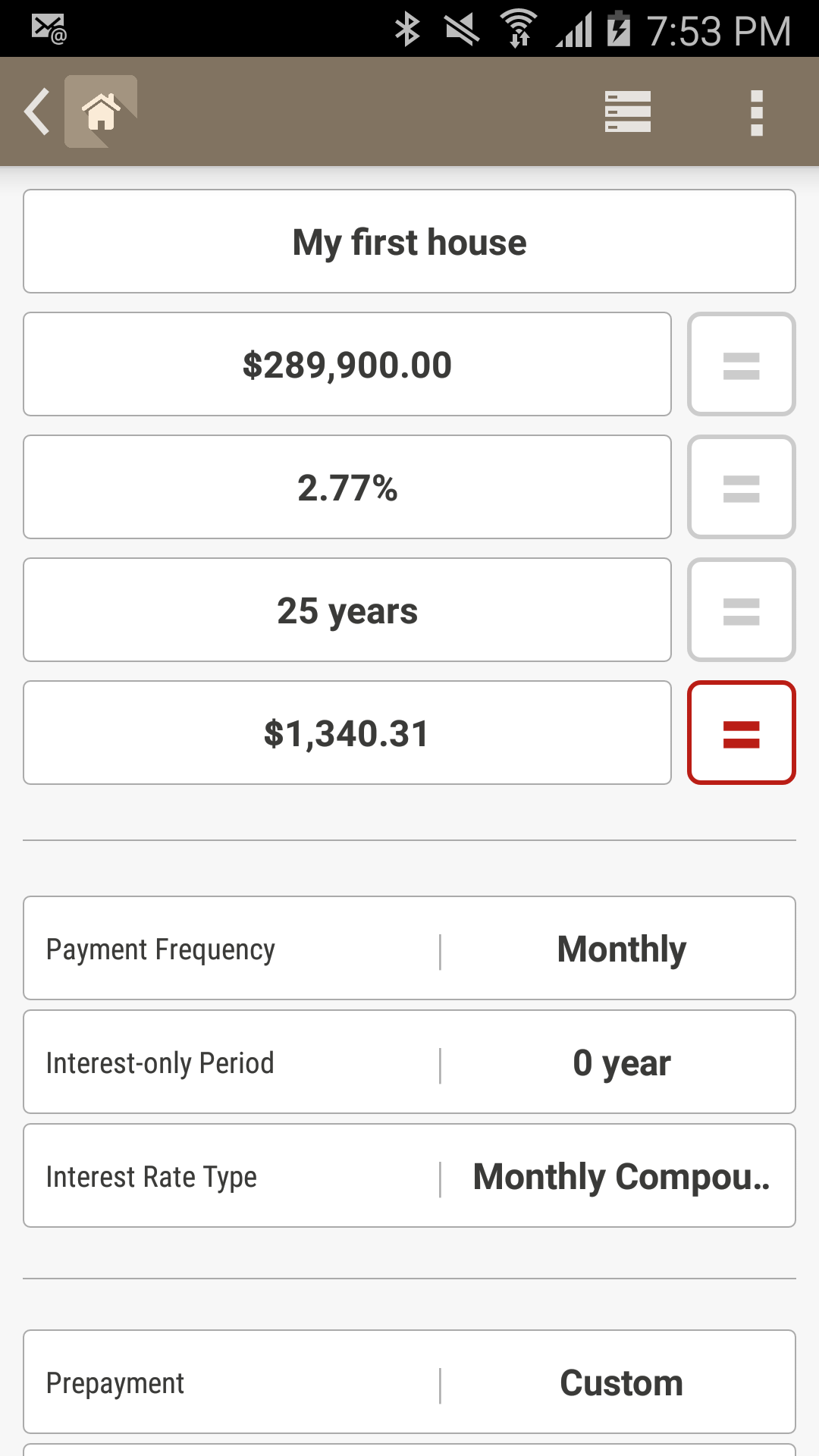Select the 2.77% interest rate field
Image resolution: width=819 pixels, height=1456 pixels.
pyautogui.click(x=347, y=487)
